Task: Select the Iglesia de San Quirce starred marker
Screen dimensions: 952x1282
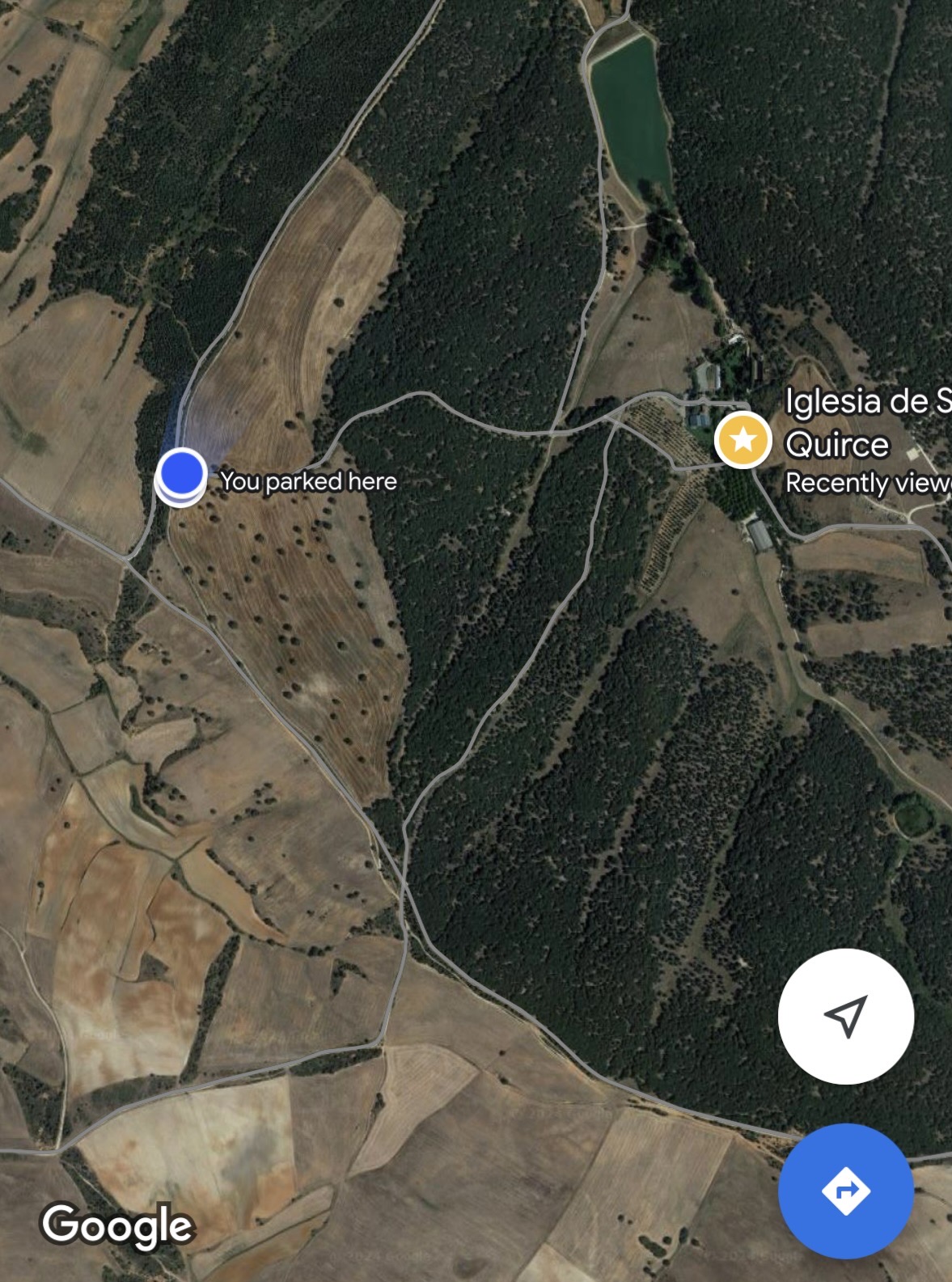Action: 743,439
